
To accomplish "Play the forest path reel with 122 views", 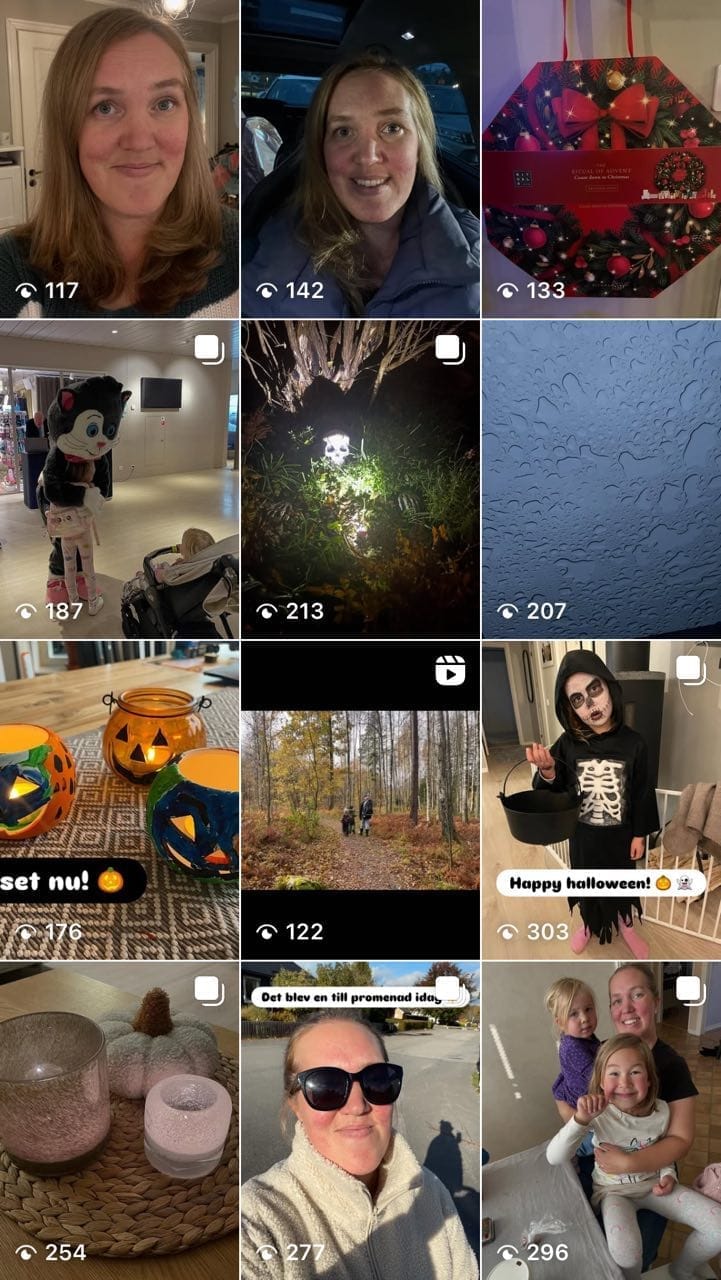I will click(360, 800).
